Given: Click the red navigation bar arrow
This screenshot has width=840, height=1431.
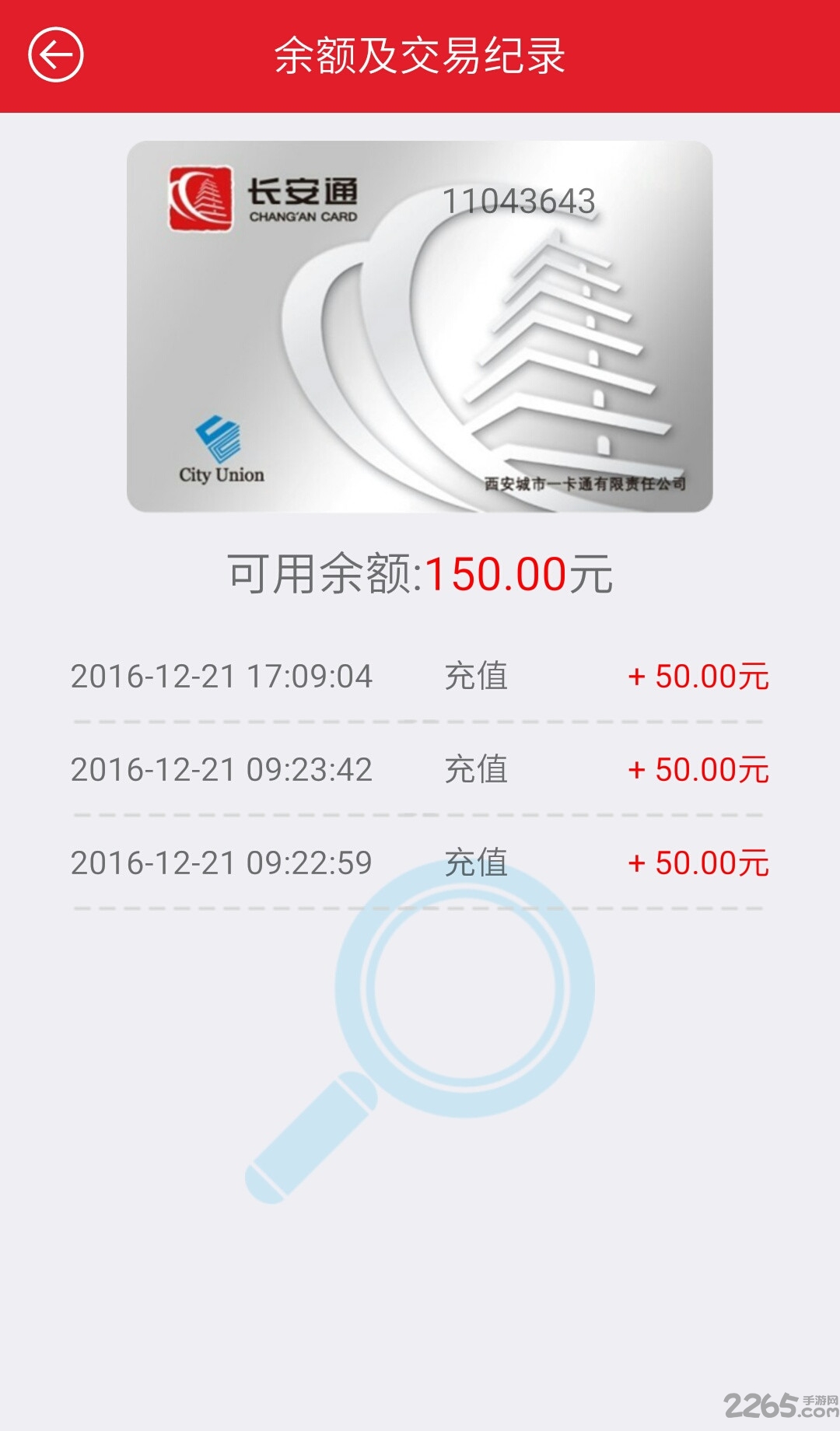Looking at the screenshot, I should pos(58,54).
